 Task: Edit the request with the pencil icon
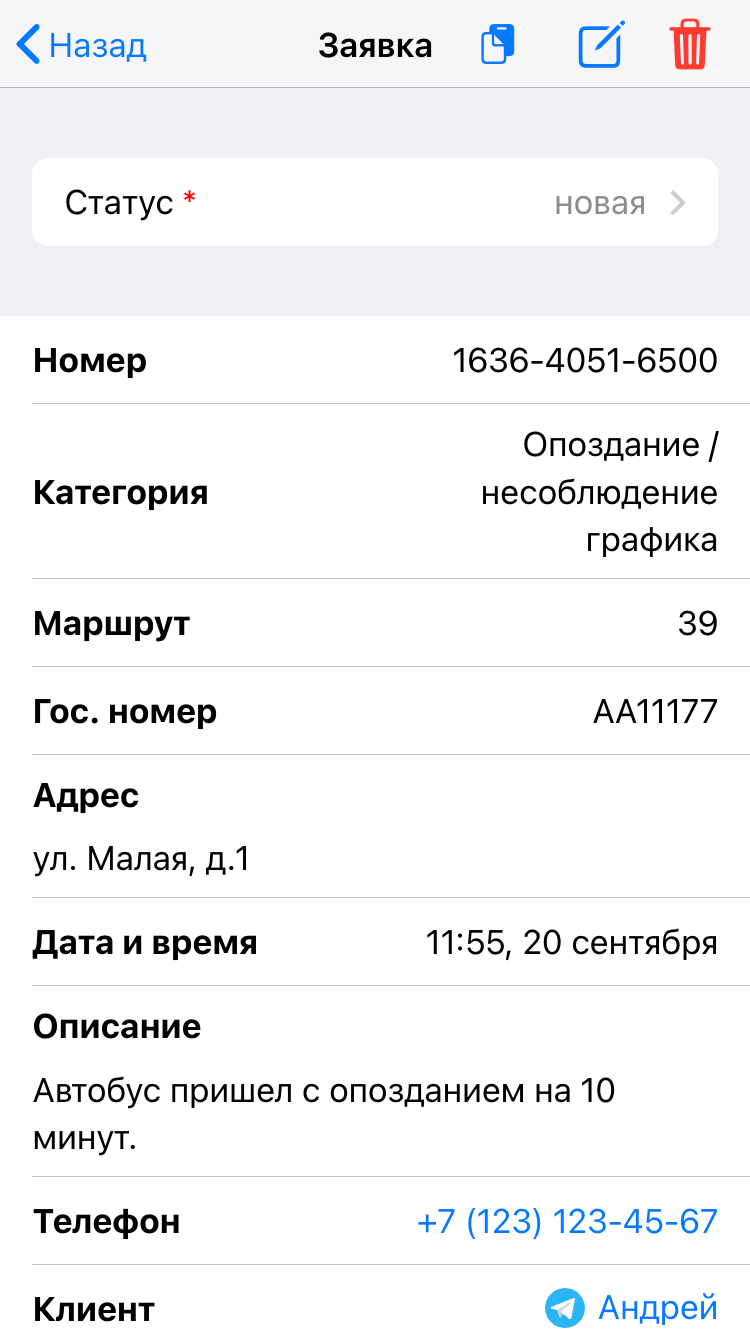tap(601, 46)
